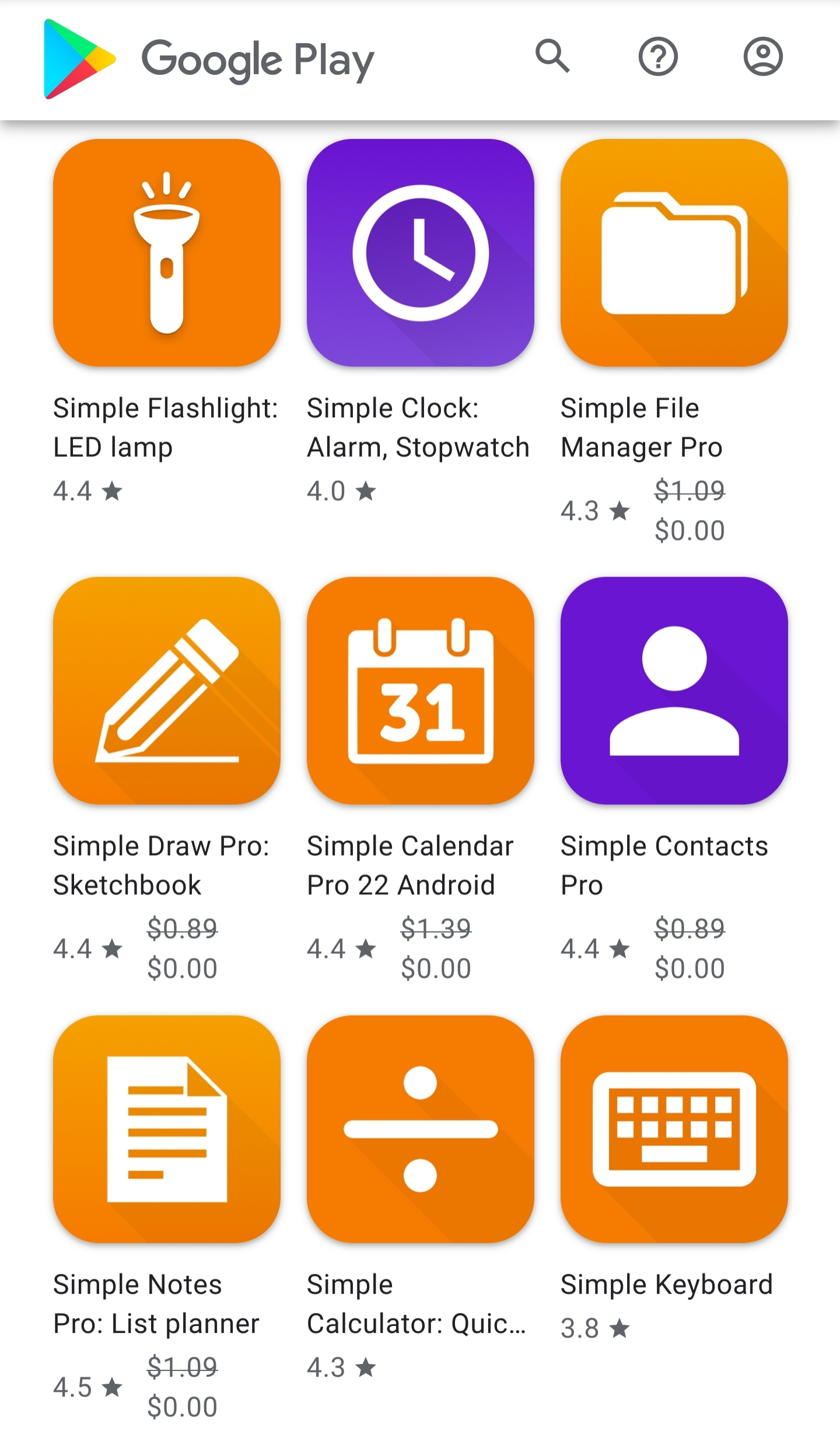Open Simple Draw Pro: Sketchbook
The image size is (840, 1437).
(167, 690)
